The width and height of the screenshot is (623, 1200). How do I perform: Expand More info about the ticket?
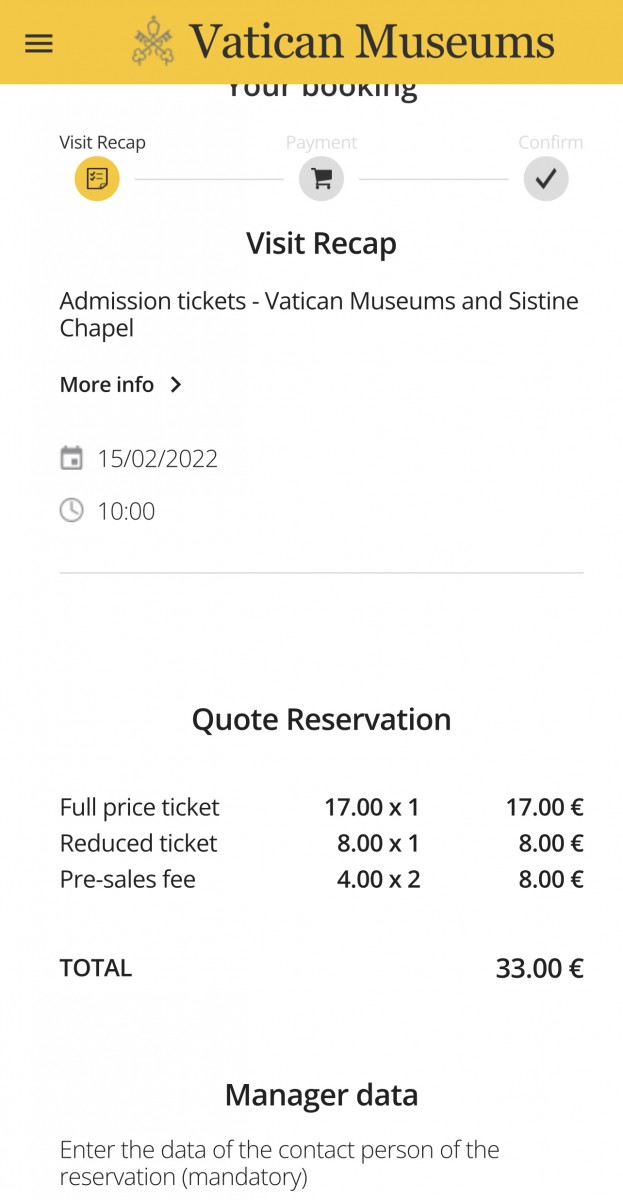tap(121, 385)
